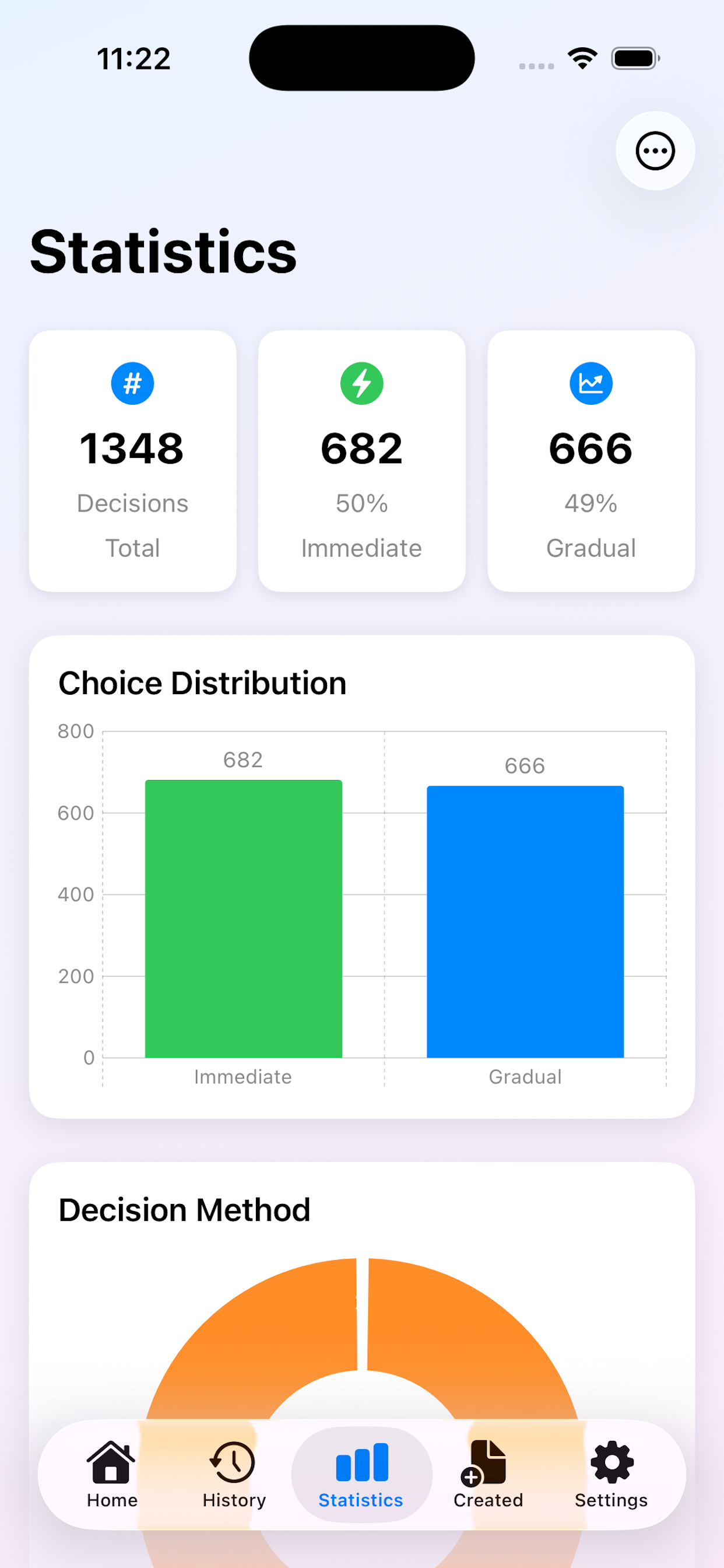
Task: Open the more options ellipsis menu
Action: (655, 151)
